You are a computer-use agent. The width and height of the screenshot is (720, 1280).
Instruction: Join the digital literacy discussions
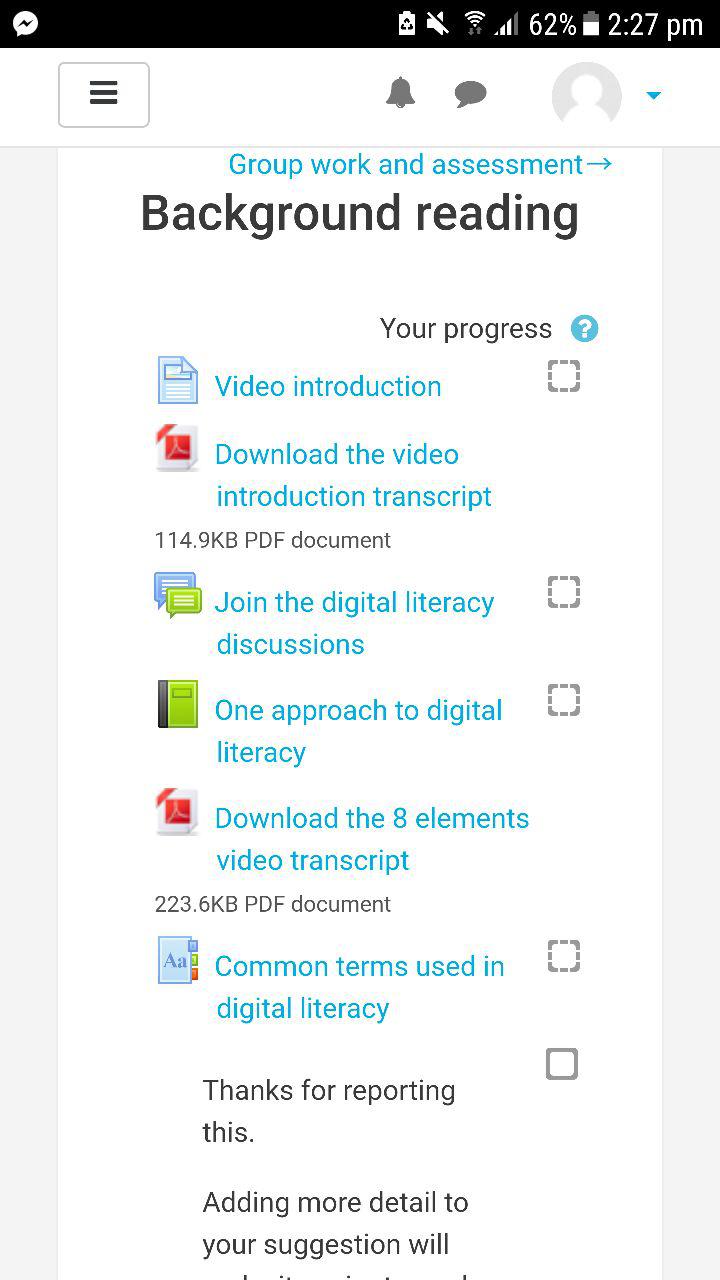click(354, 623)
